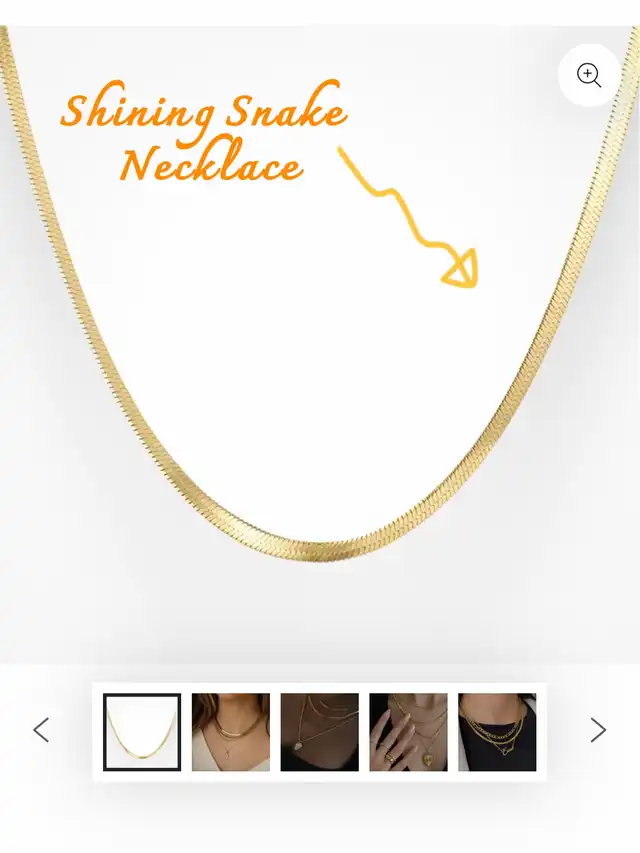This screenshot has width=640, height=853.
Task: Select the thumbnail showing hand with rings
Action: click(408, 732)
